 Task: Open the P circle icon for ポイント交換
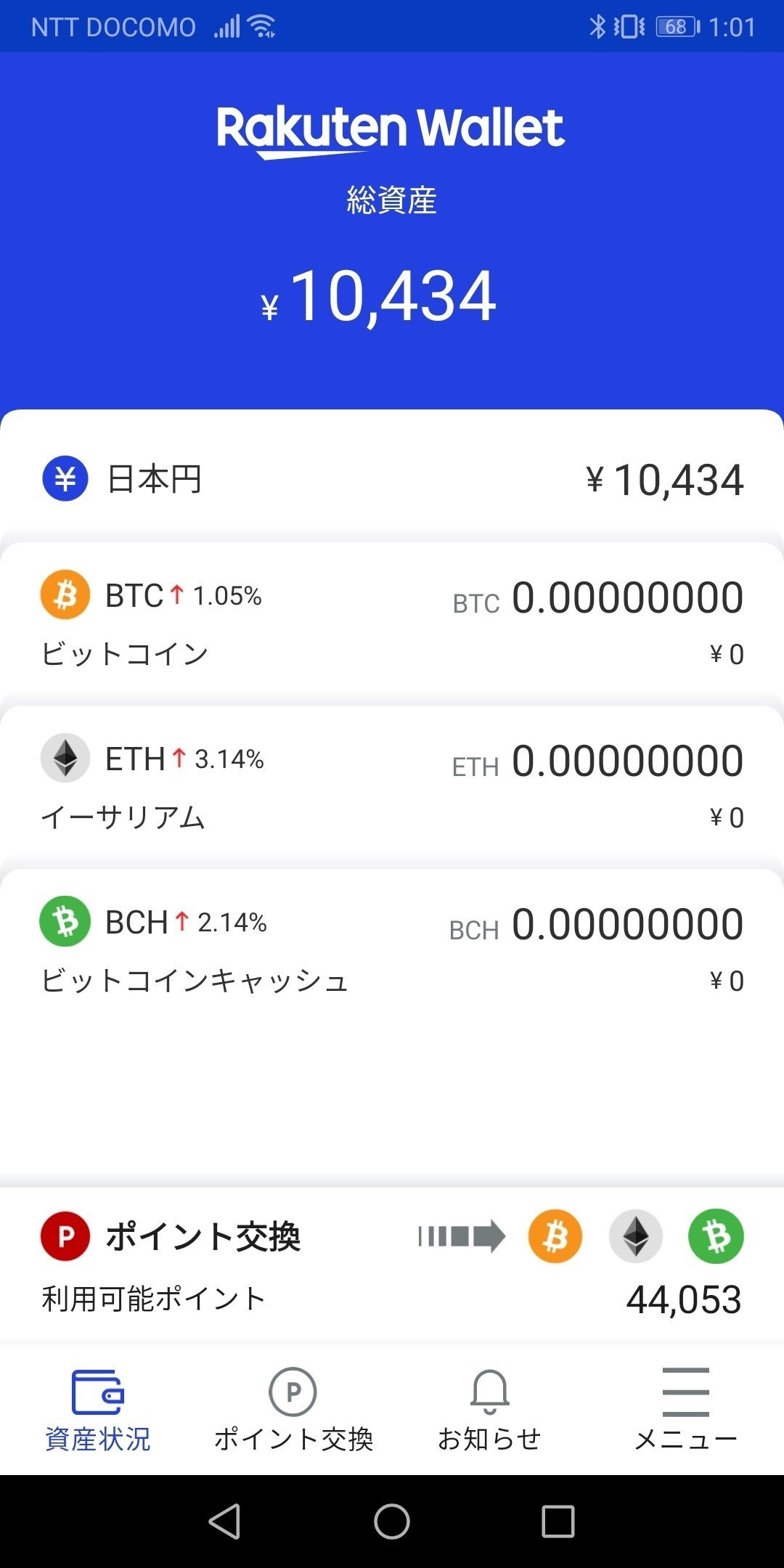pyautogui.click(x=293, y=1392)
